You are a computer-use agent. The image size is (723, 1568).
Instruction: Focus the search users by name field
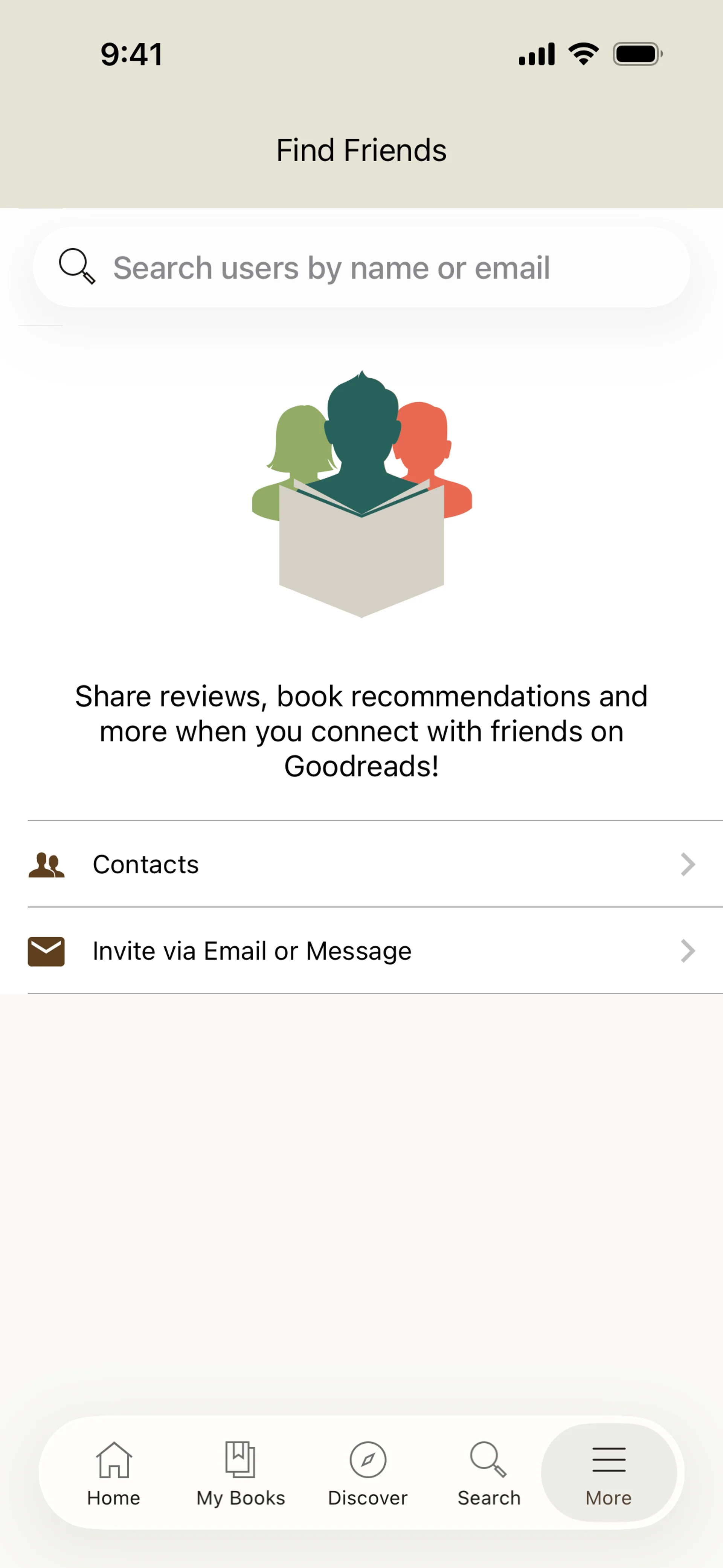pos(361,268)
